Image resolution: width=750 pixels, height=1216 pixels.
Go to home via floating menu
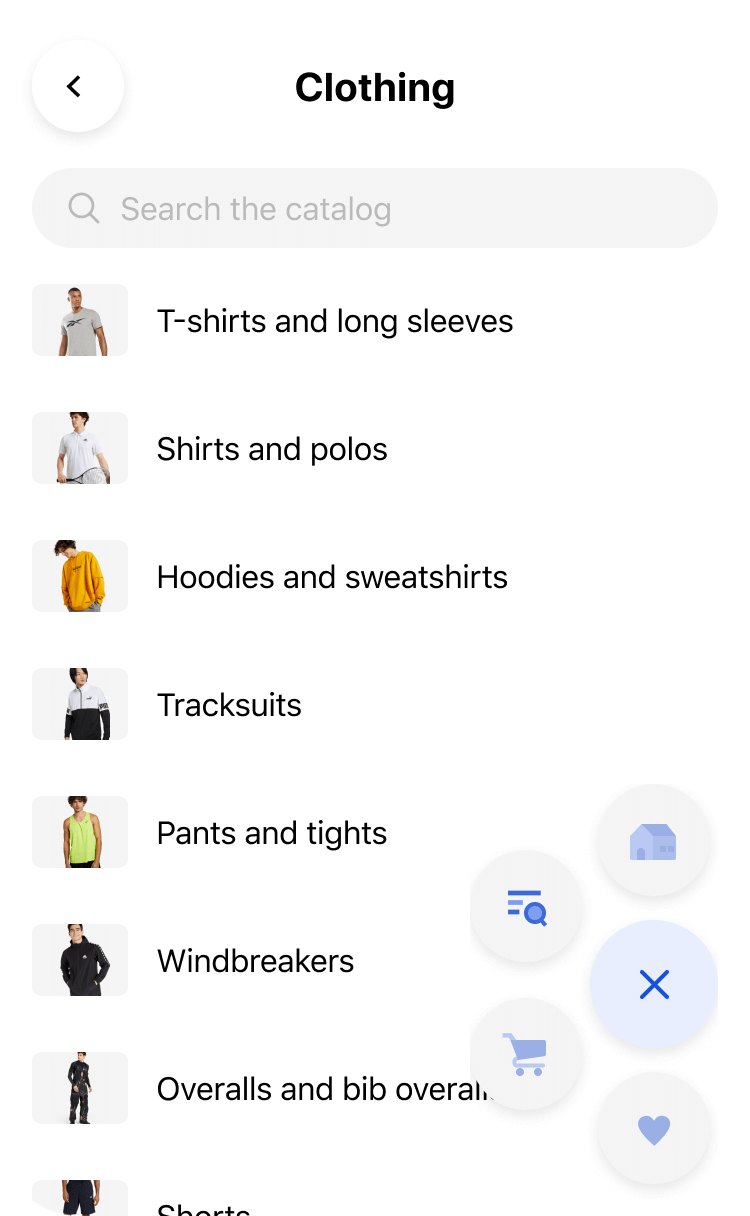(x=653, y=841)
